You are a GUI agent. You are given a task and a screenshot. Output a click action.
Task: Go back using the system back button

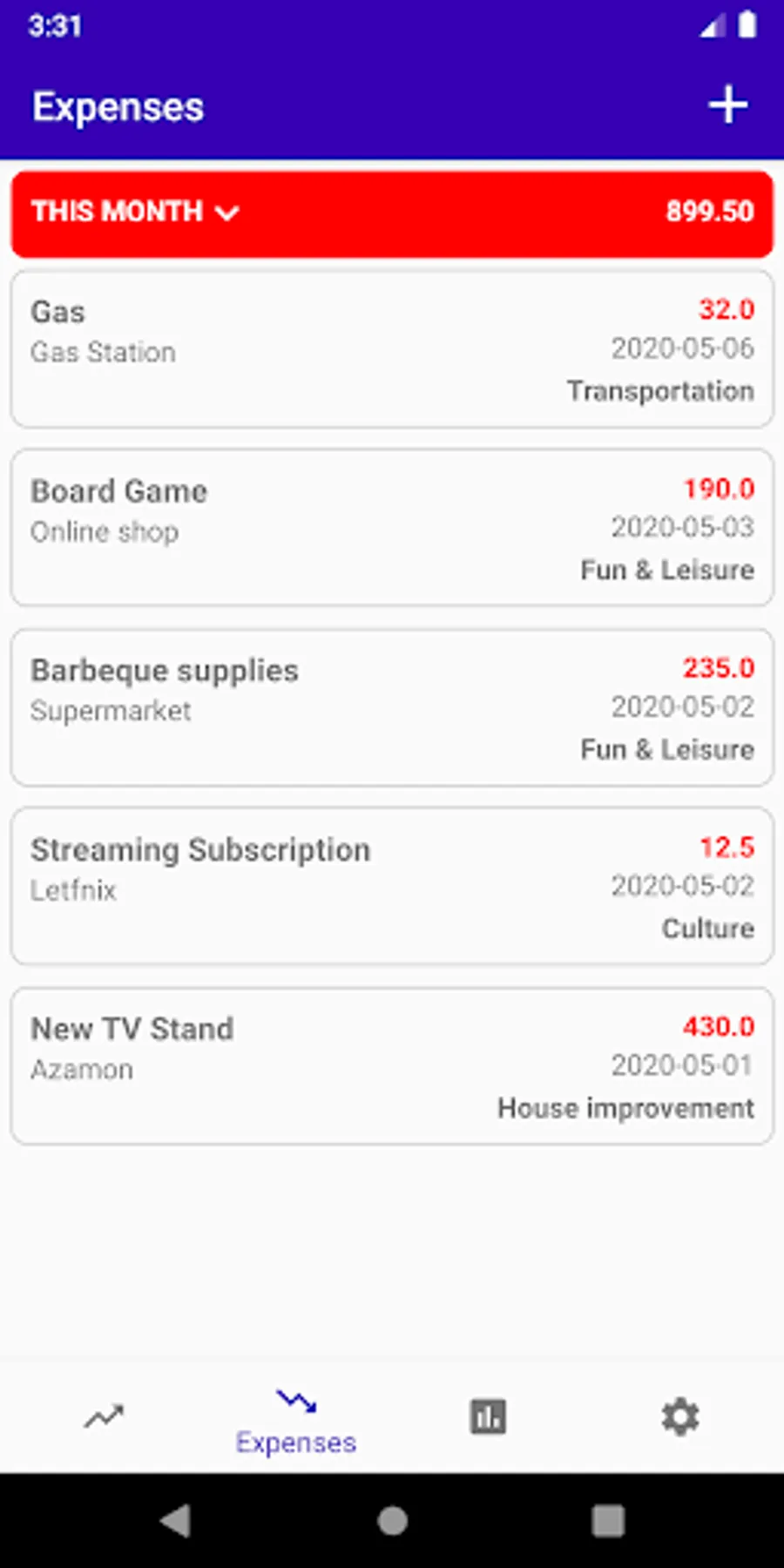click(x=176, y=1522)
